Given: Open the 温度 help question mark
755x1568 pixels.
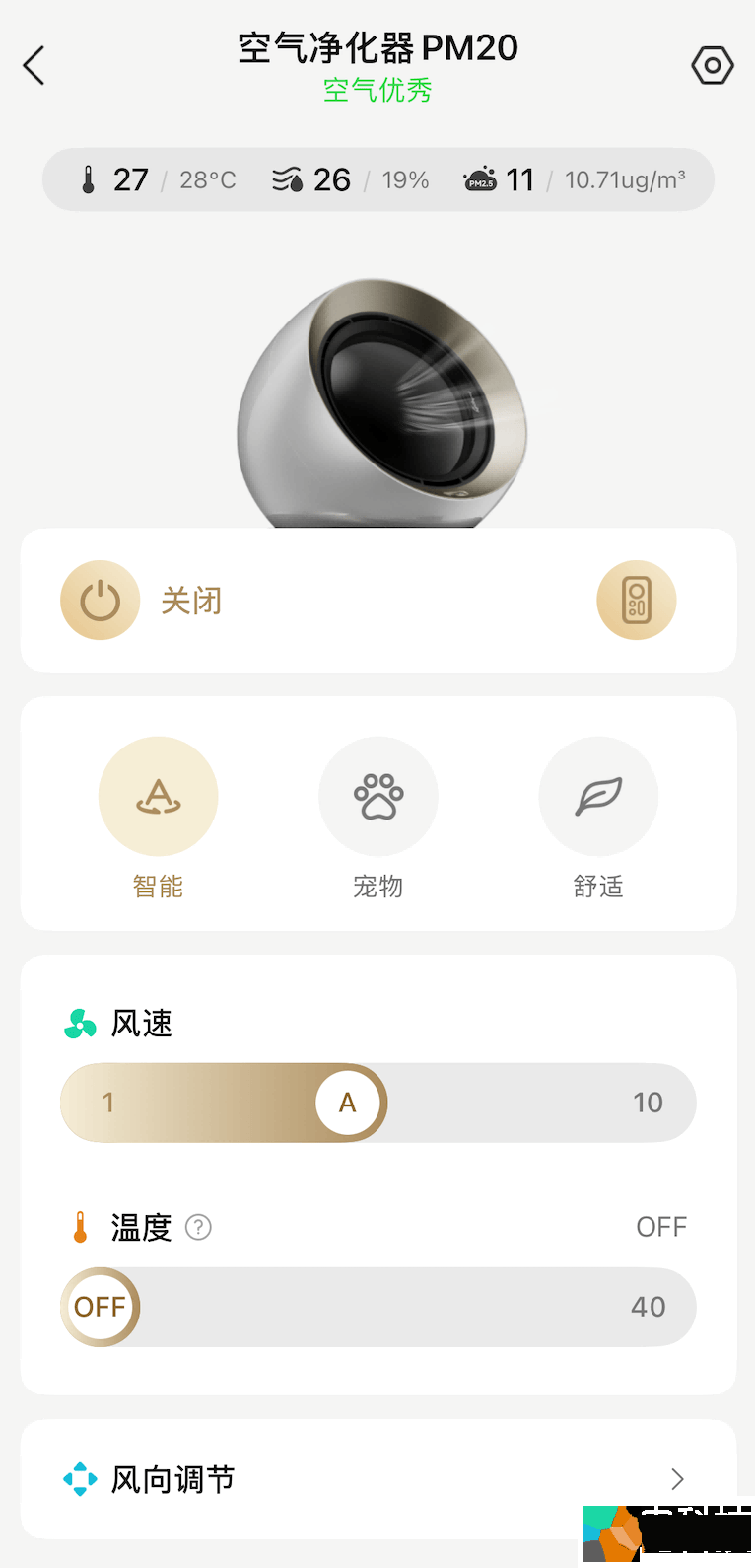Looking at the screenshot, I should coord(198,1227).
